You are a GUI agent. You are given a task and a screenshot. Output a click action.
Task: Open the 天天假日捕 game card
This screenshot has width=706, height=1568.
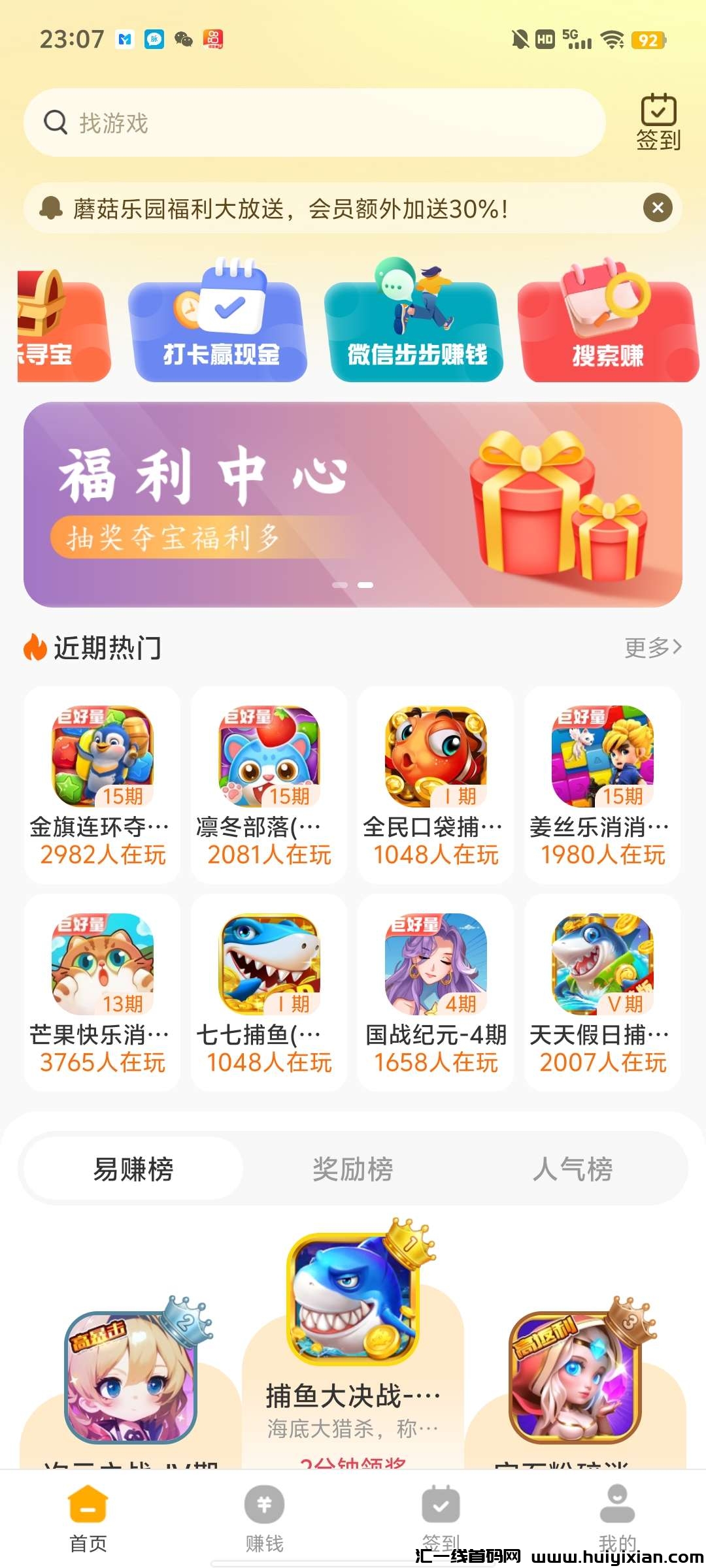tap(602, 993)
